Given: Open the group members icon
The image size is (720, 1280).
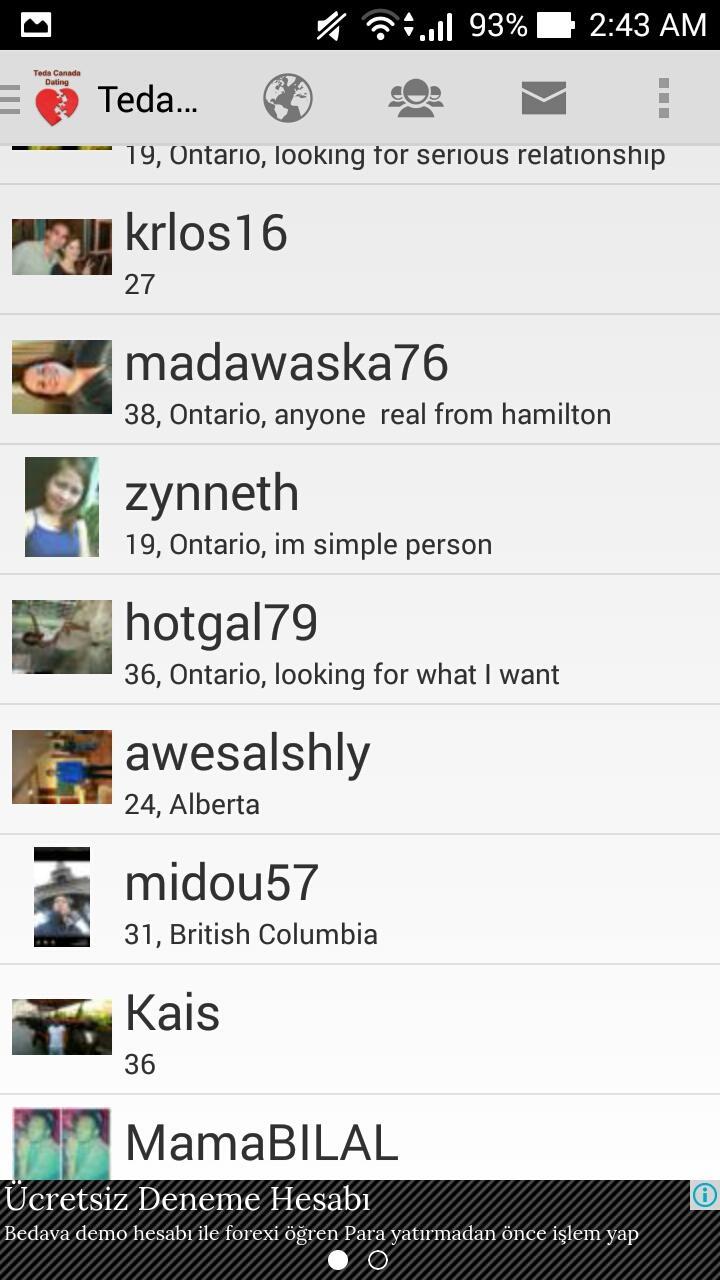Looking at the screenshot, I should [415, 99].
